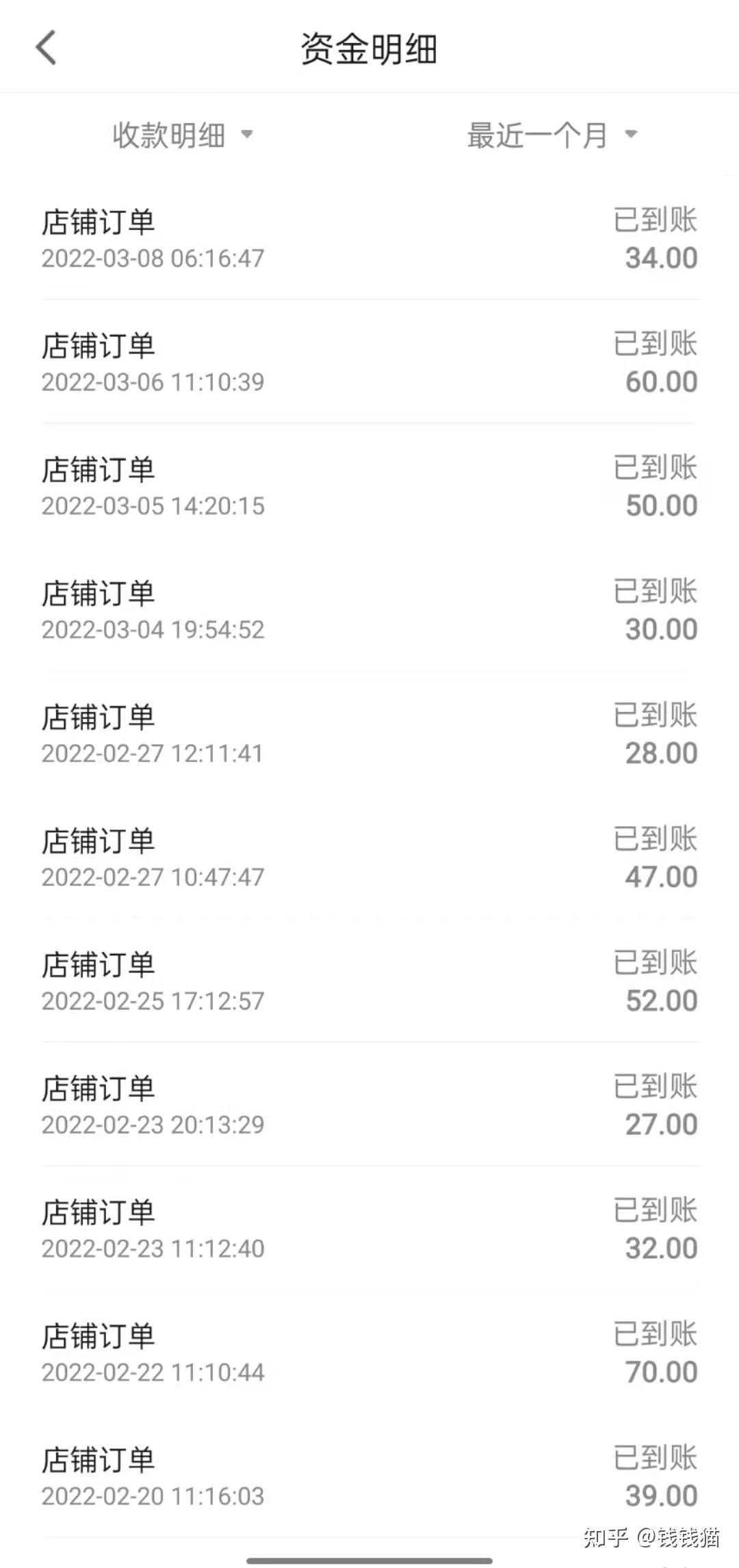Tap the 2022-02-25 17:12:57 order entry
Screen dimensions: 739x1568
click(369, 981)
